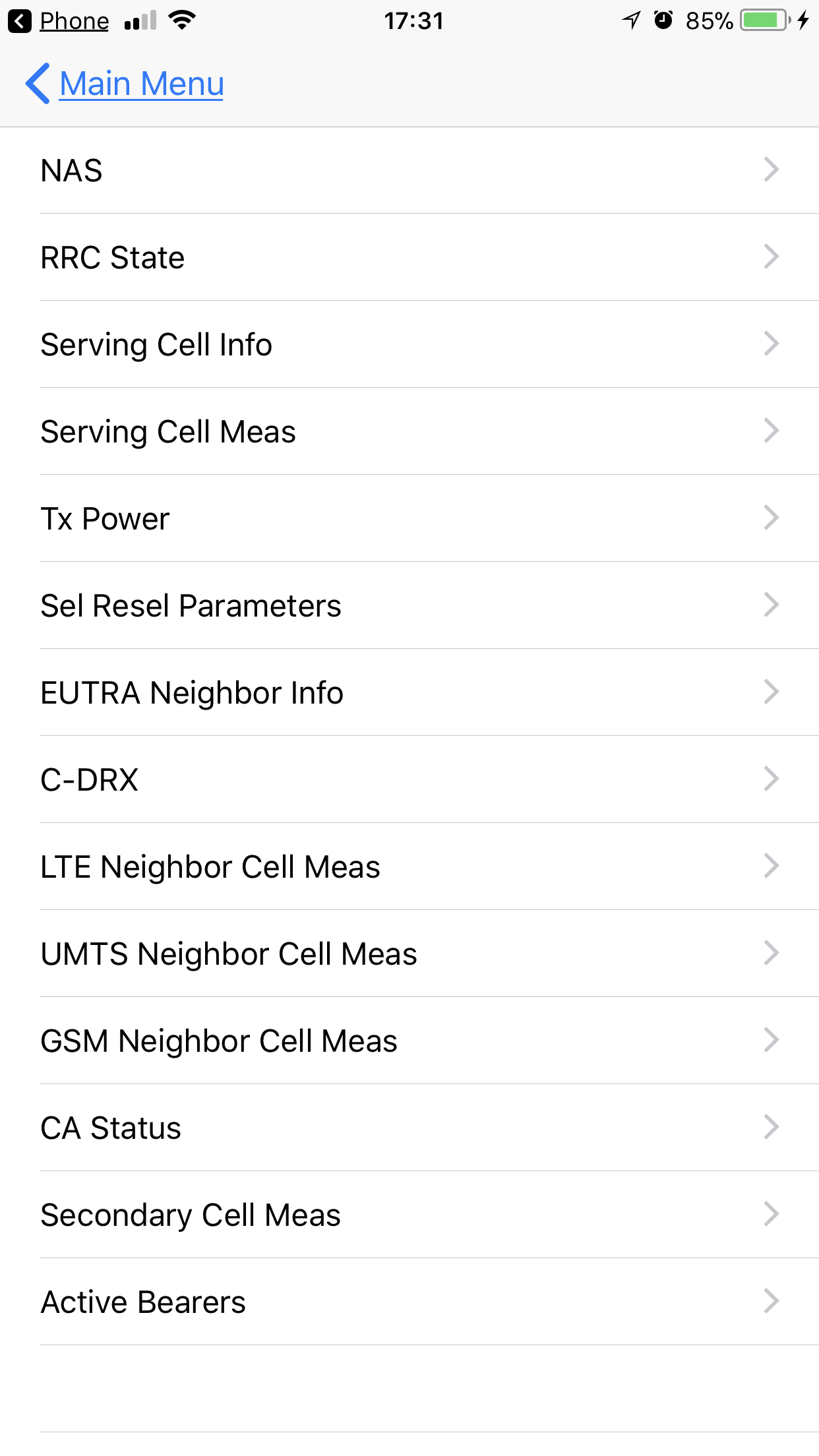The image size is (819, 1456).
Task: Open UMTS Neighbor Cell Meas
Action: pos(409,954)
